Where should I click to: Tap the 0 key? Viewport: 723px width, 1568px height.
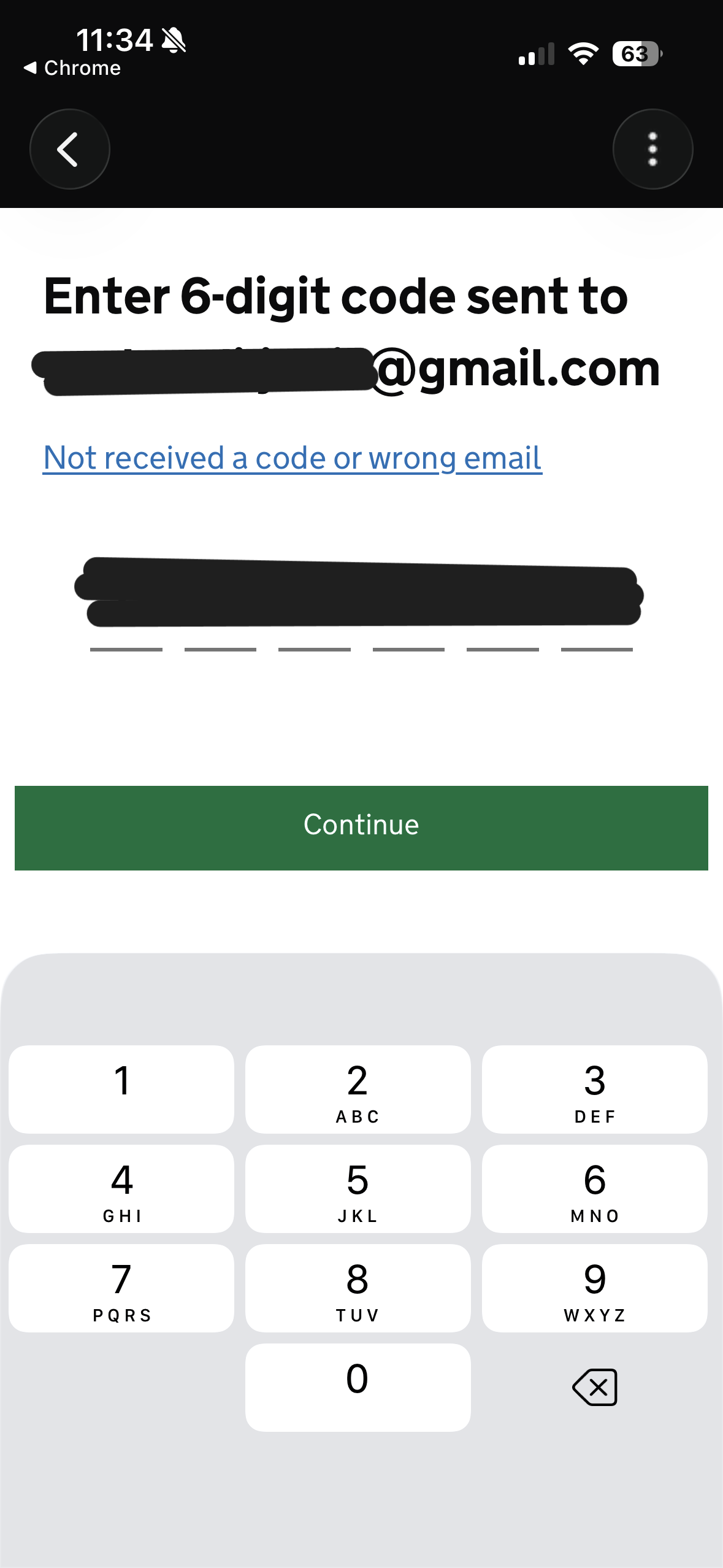pyautogui.click(x=358, y=1387)
